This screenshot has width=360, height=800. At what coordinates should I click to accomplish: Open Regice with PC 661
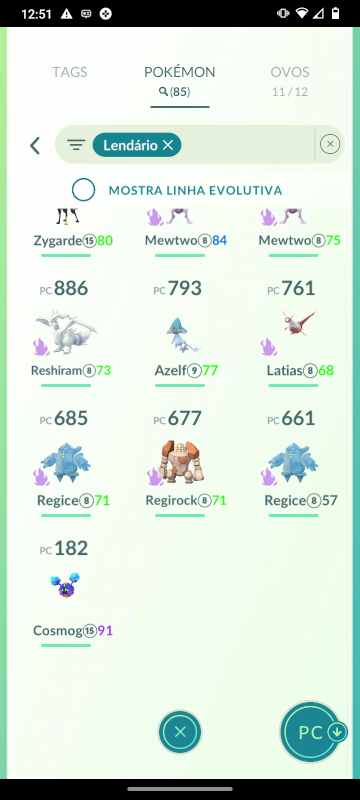pyautogui.click(x=294, y=462)
